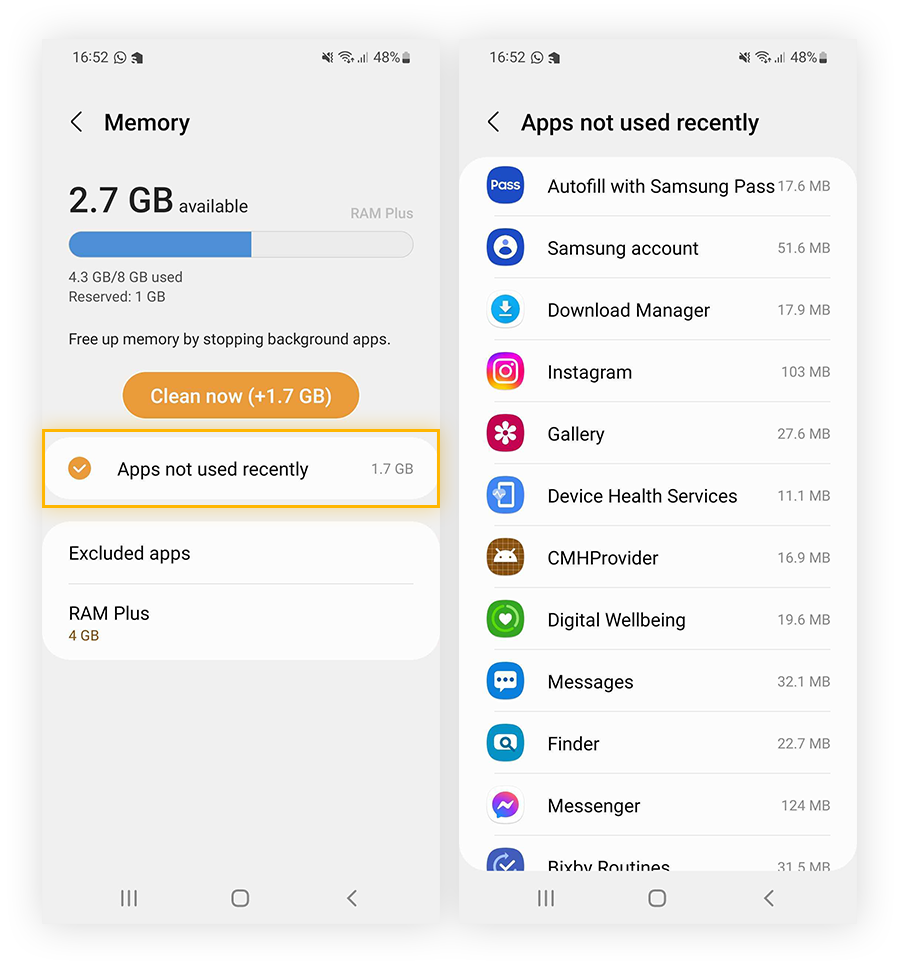
Task: Open the Finder search icon
Action: 505,743
